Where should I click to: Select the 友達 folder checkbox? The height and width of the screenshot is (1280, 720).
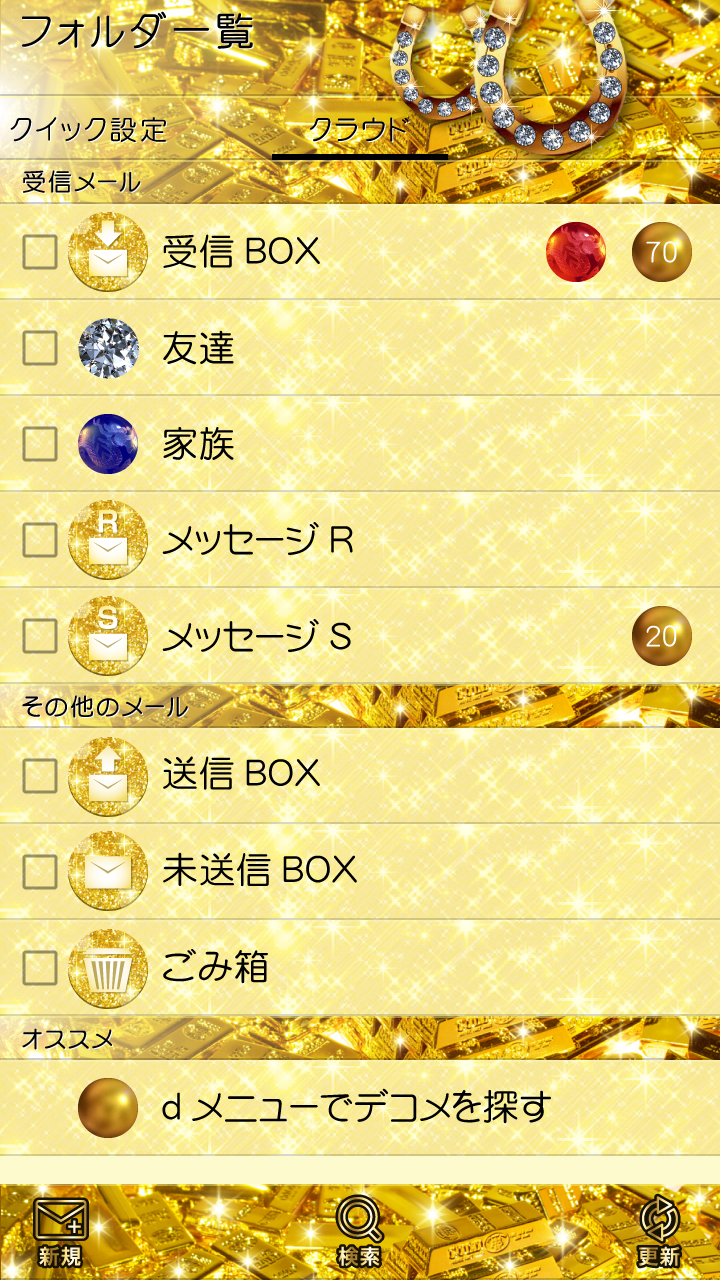40,348
